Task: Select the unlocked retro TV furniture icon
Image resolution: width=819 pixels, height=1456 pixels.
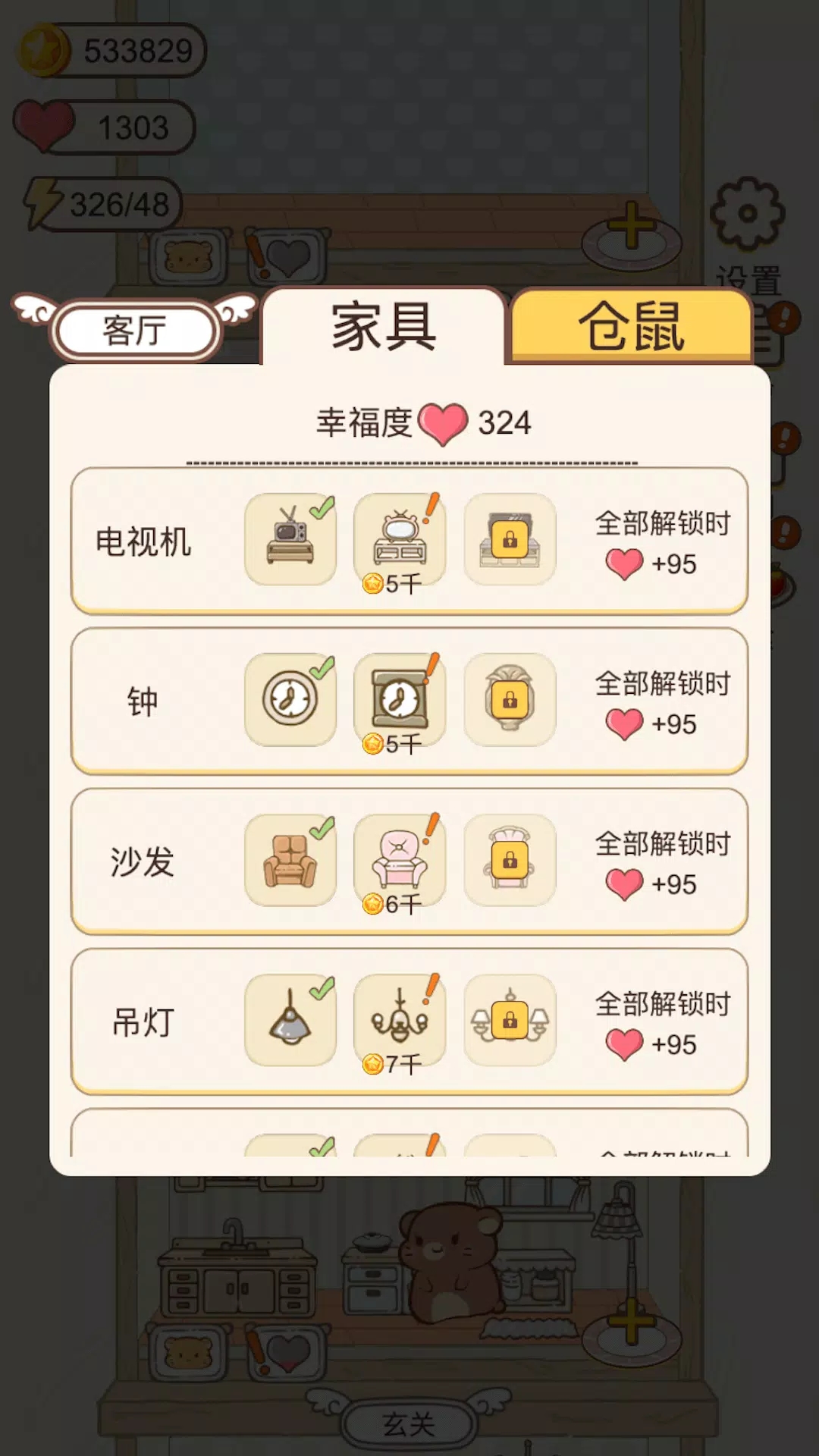Action: [x=290, y=538]
